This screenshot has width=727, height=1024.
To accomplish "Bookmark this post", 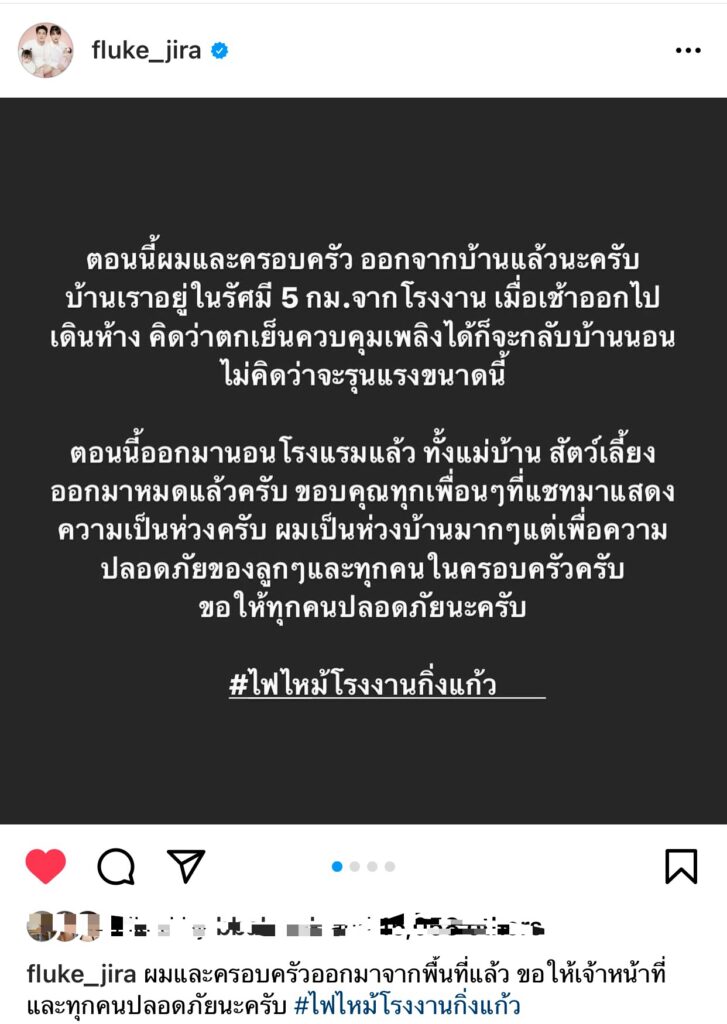I will point(681,866).
